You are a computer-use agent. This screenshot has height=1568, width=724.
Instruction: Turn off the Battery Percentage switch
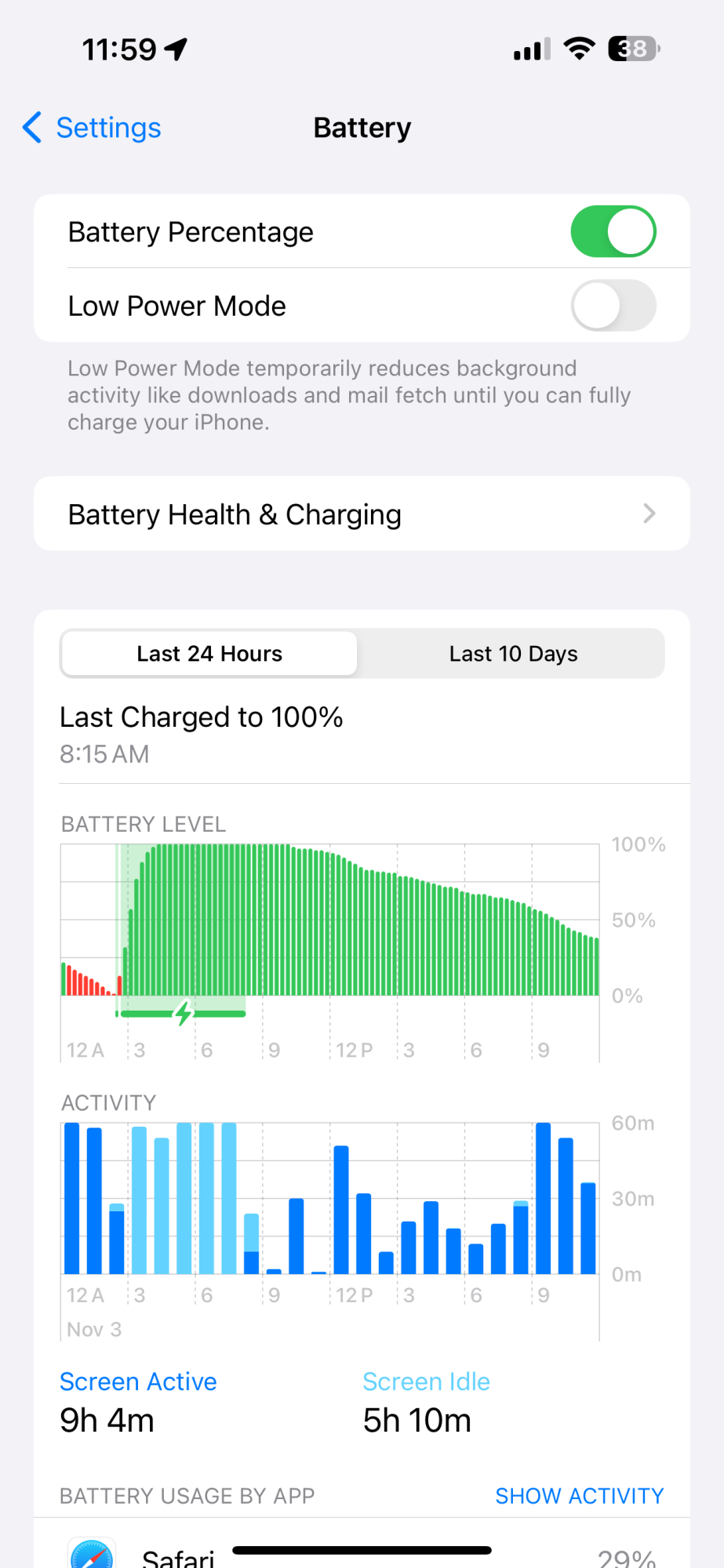(x=613, y=231)
